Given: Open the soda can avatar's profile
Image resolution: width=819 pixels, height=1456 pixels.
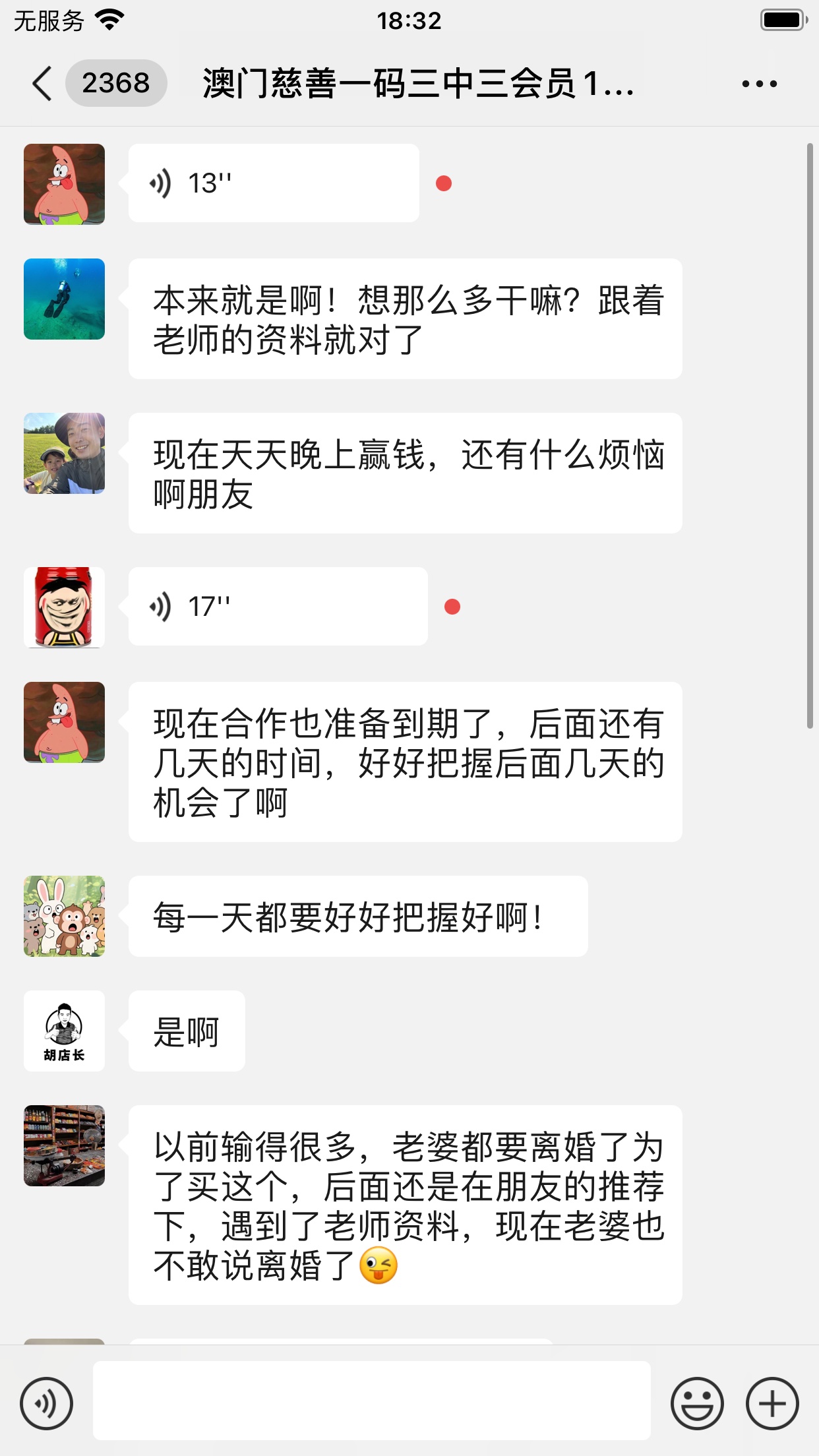Looking at the screenshot, I should 64,607.
